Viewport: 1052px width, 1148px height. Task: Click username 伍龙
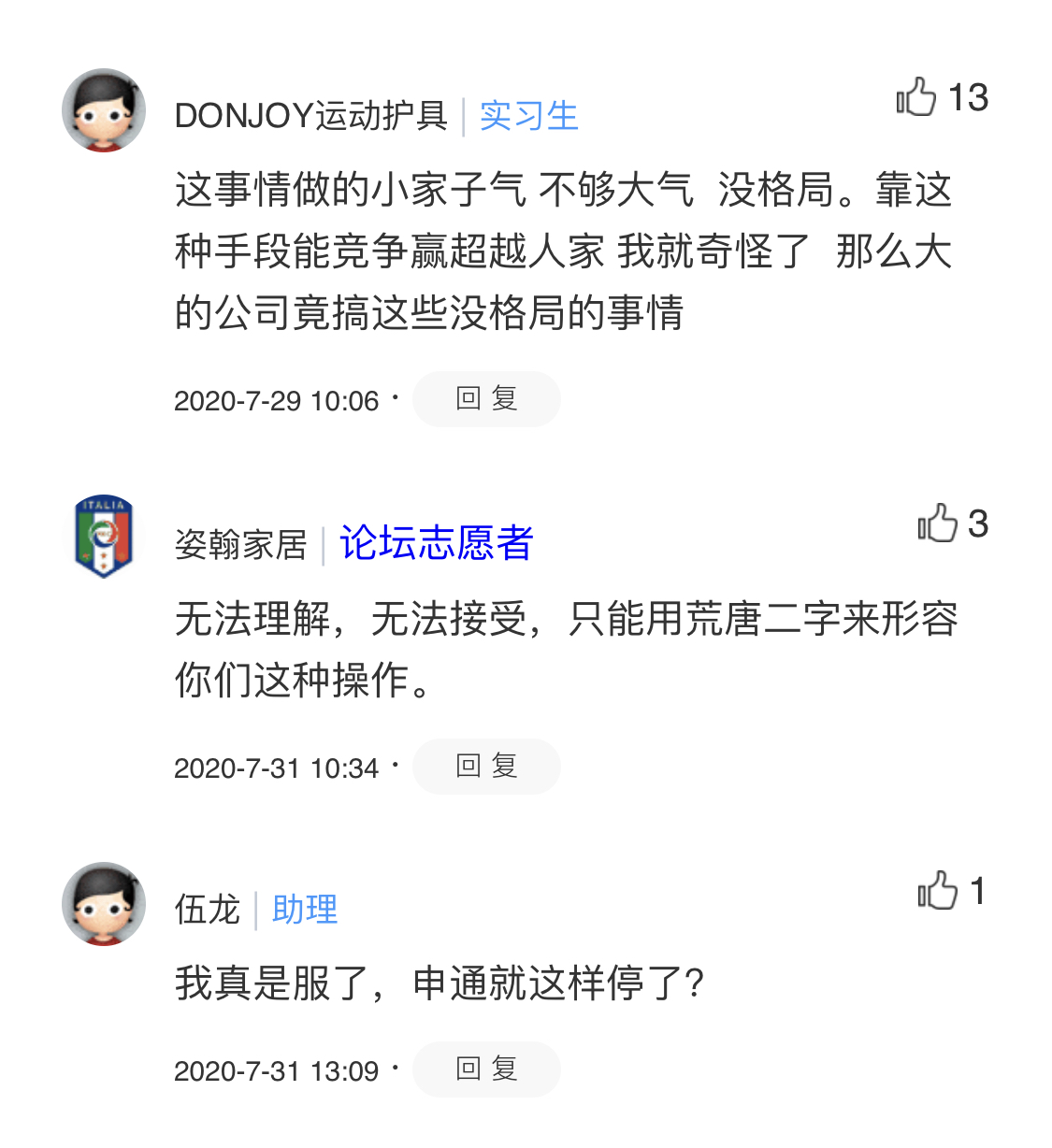point(205,910)
